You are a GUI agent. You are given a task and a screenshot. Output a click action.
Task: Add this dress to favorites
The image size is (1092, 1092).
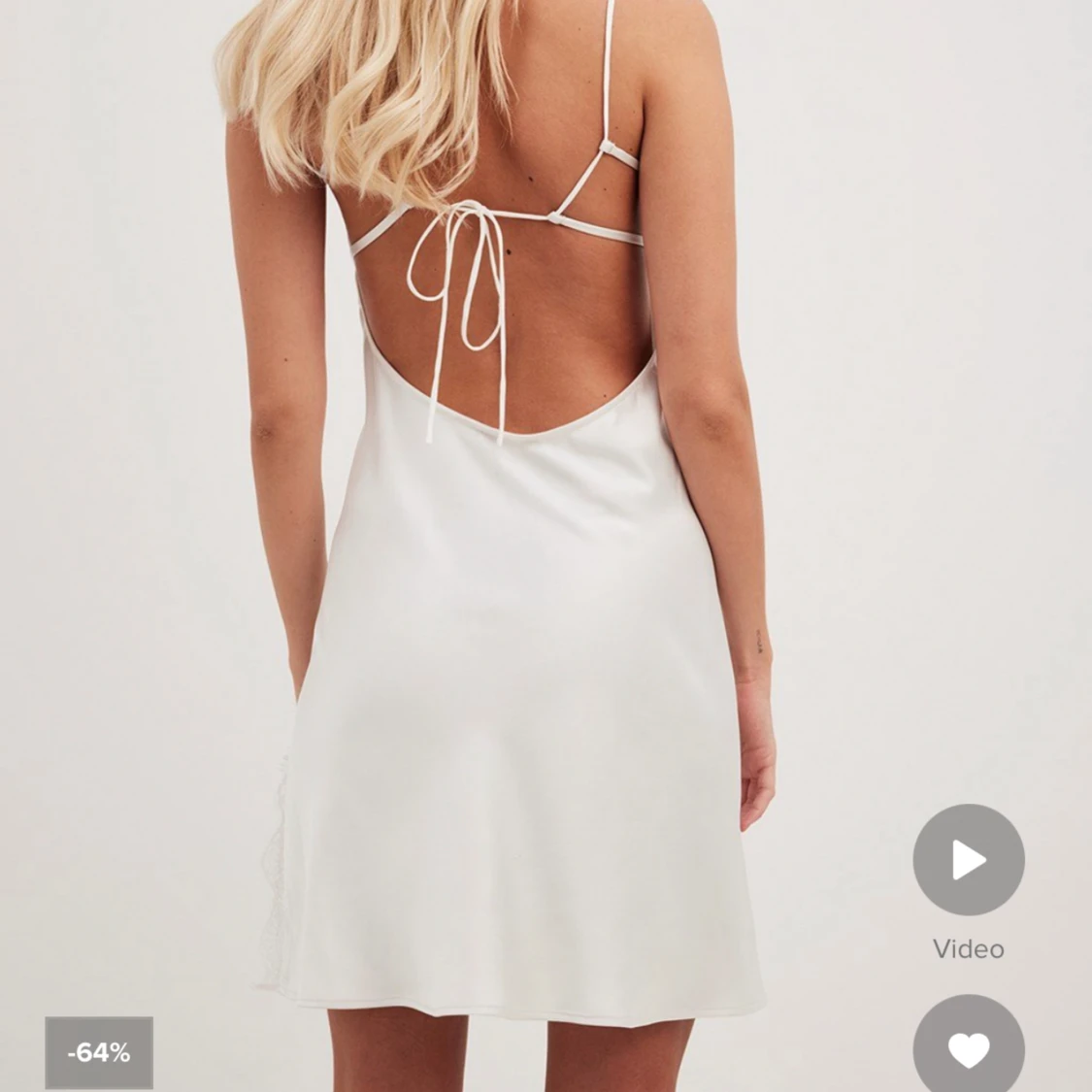[x=968, y=1048]
